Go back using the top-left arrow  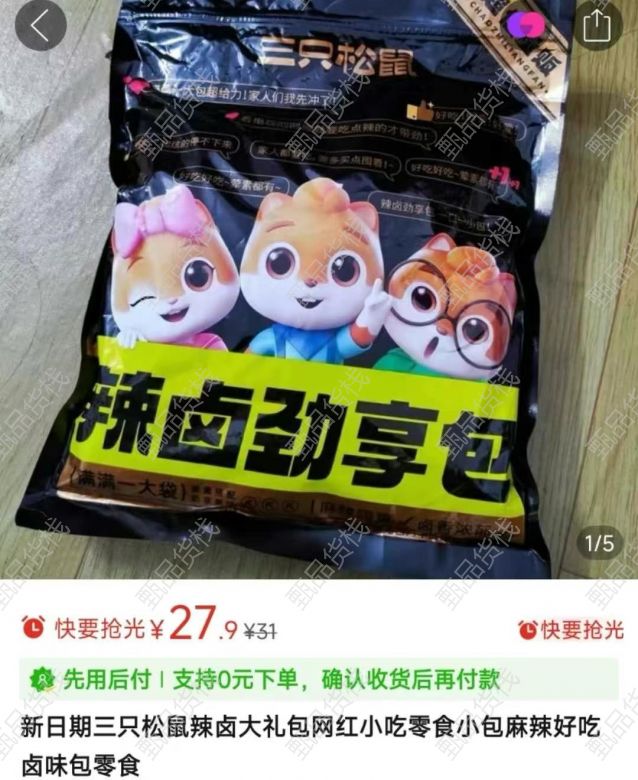tap(40, 26)
